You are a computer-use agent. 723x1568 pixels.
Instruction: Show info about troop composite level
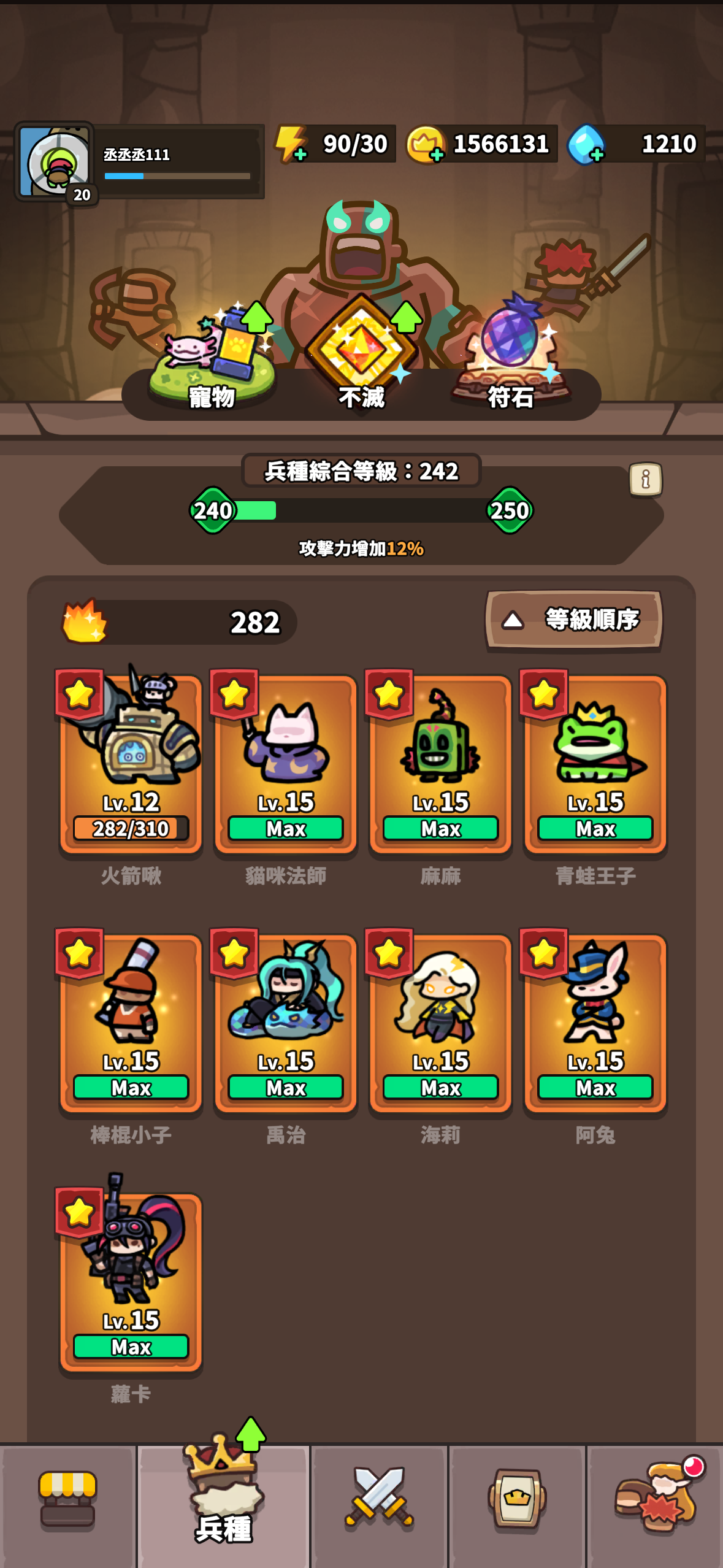tap(645, 478)
